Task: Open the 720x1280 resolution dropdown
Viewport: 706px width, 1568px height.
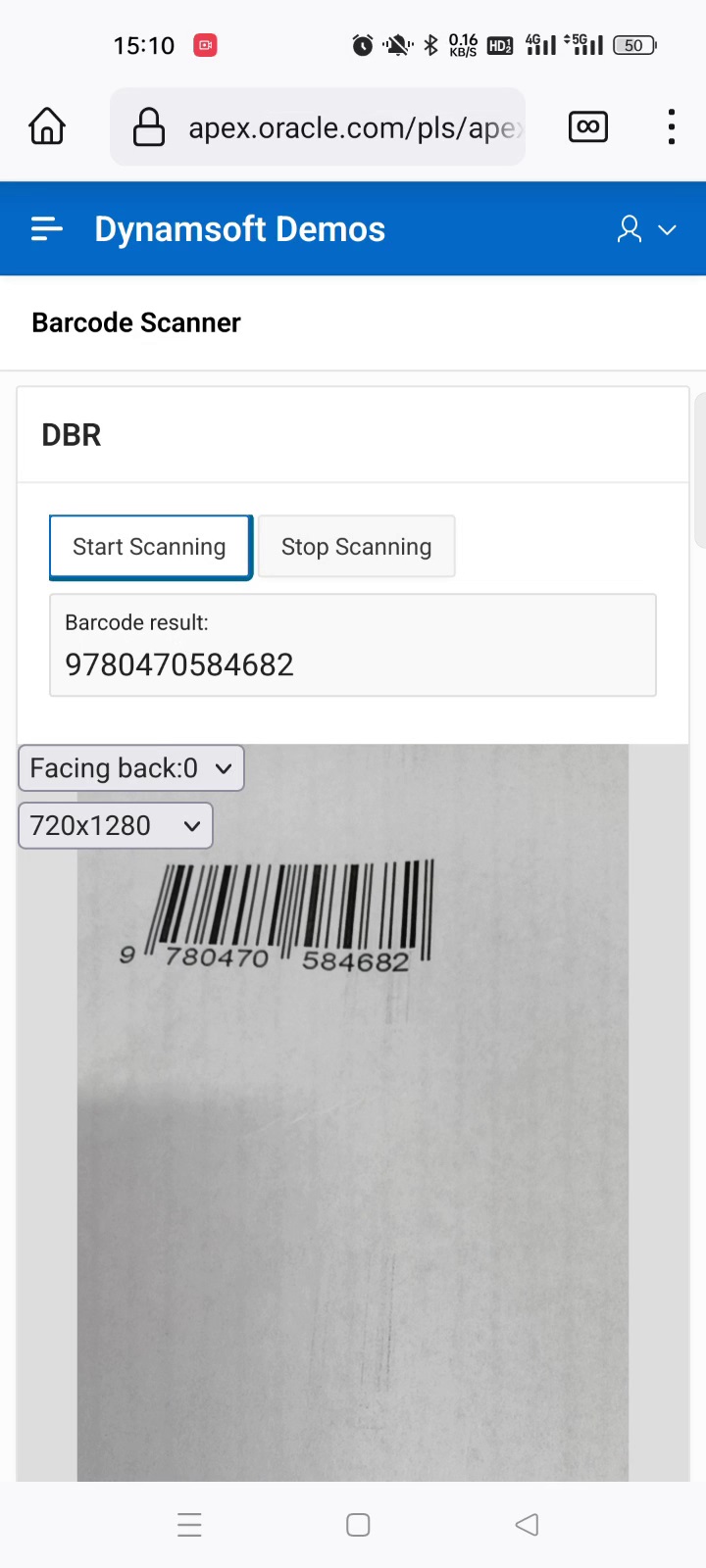Action: 115,825
